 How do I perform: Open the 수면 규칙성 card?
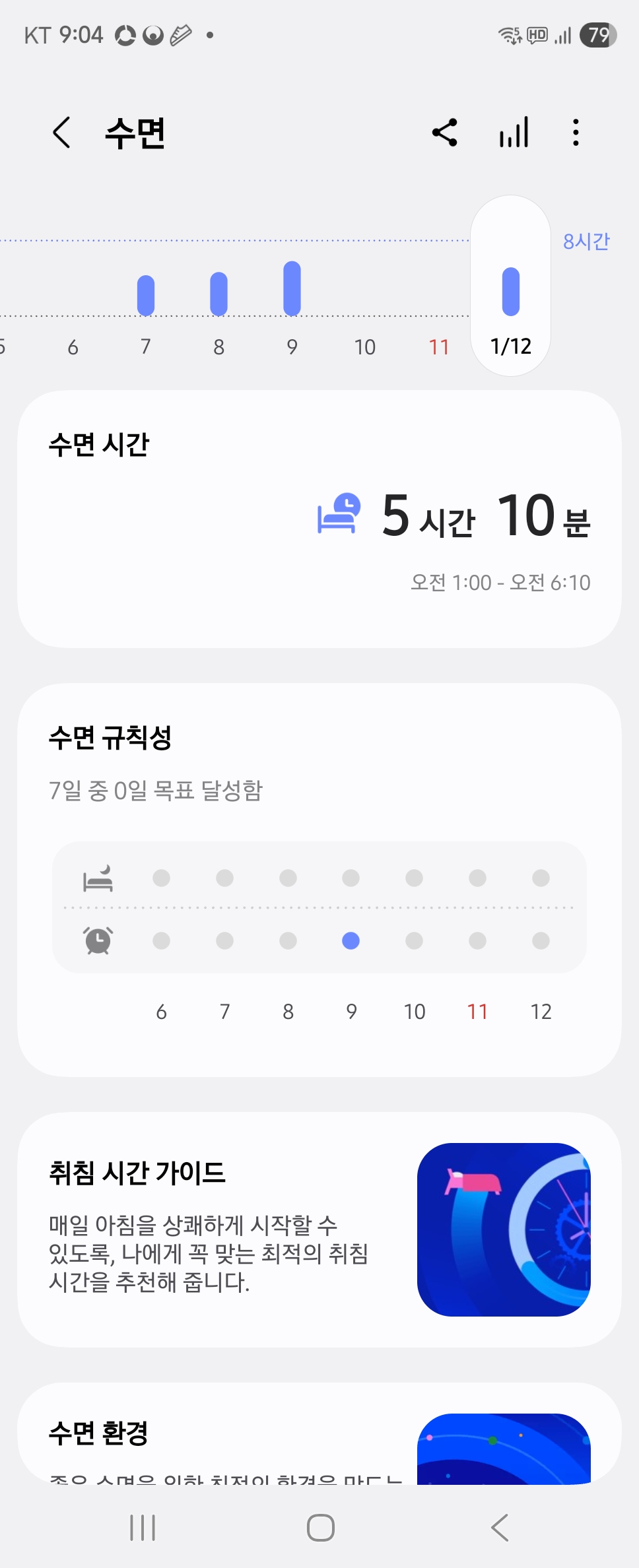[x=319, y=879]
